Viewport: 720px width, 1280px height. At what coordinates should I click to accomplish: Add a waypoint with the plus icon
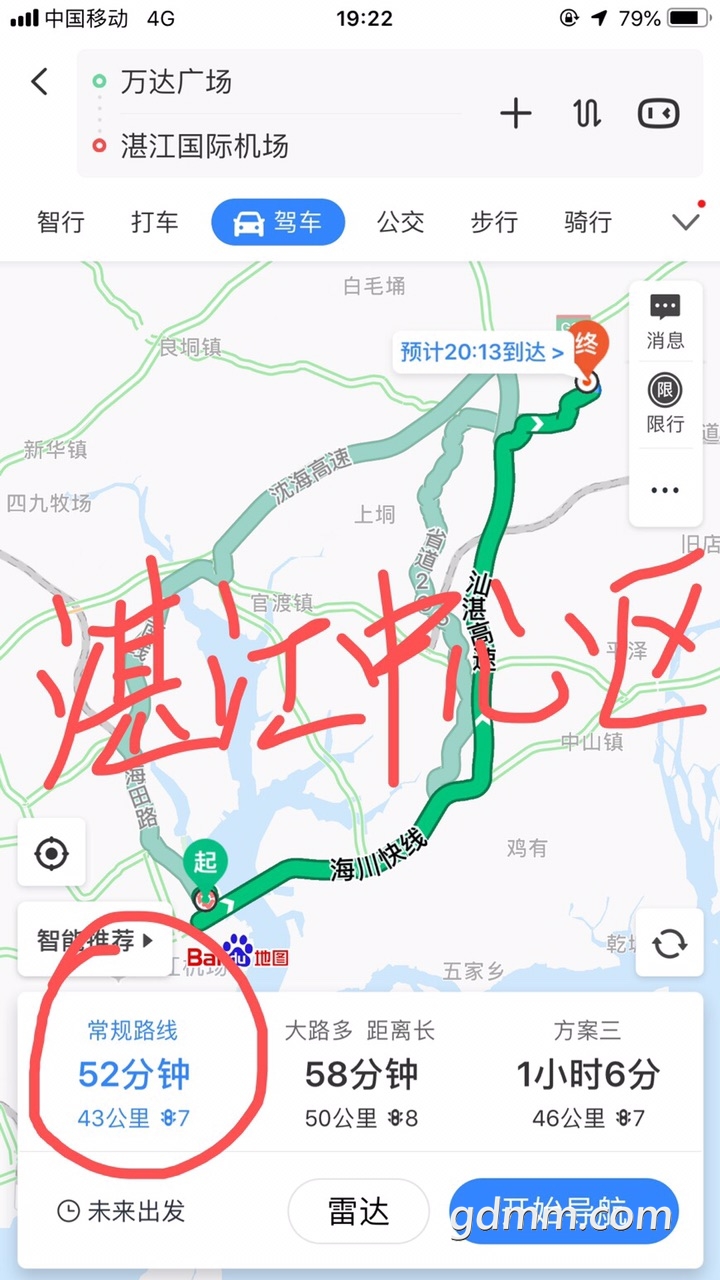(x=515, y=113)
